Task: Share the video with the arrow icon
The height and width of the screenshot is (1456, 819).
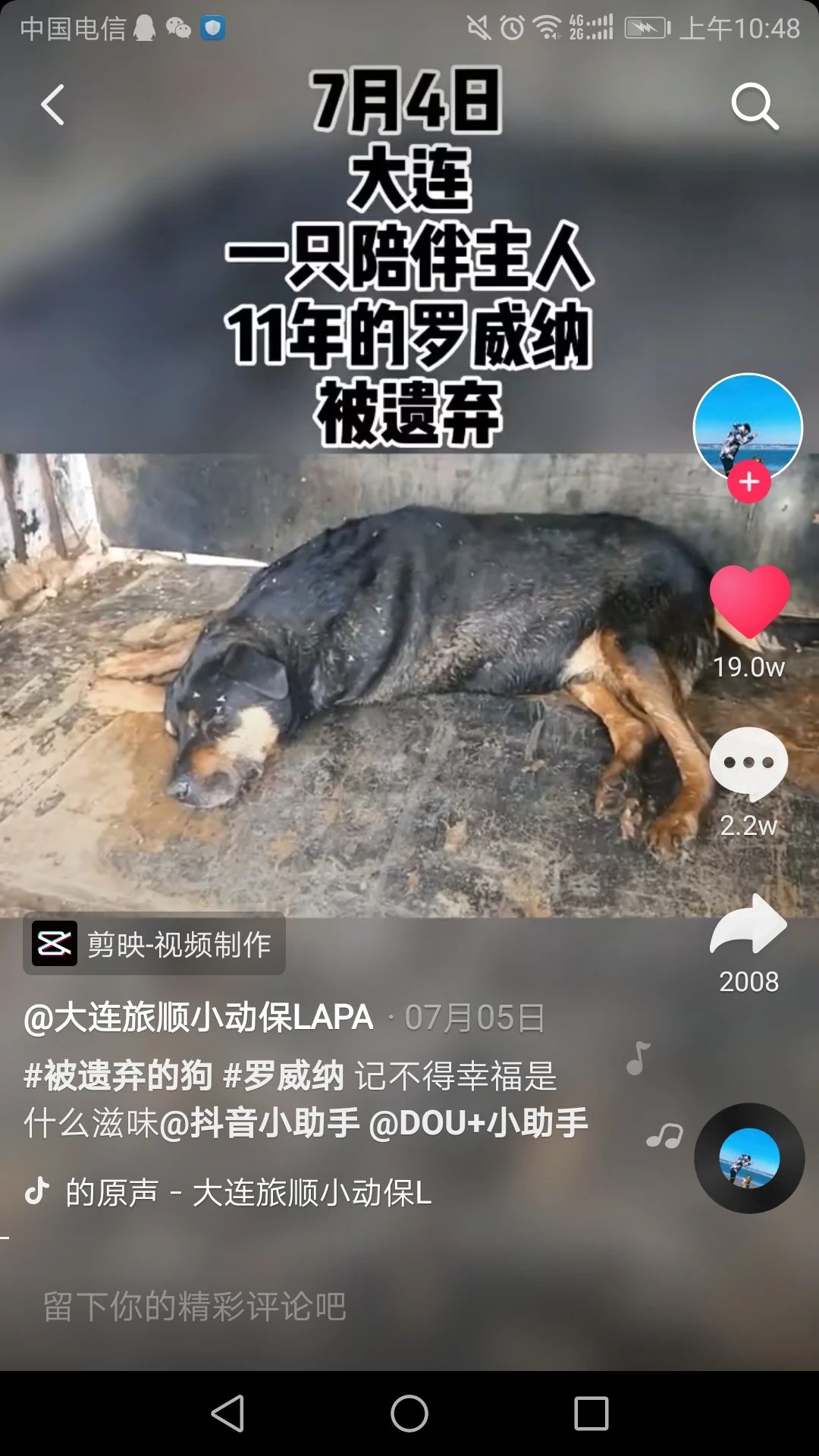Action: click(x=748, y=924)
